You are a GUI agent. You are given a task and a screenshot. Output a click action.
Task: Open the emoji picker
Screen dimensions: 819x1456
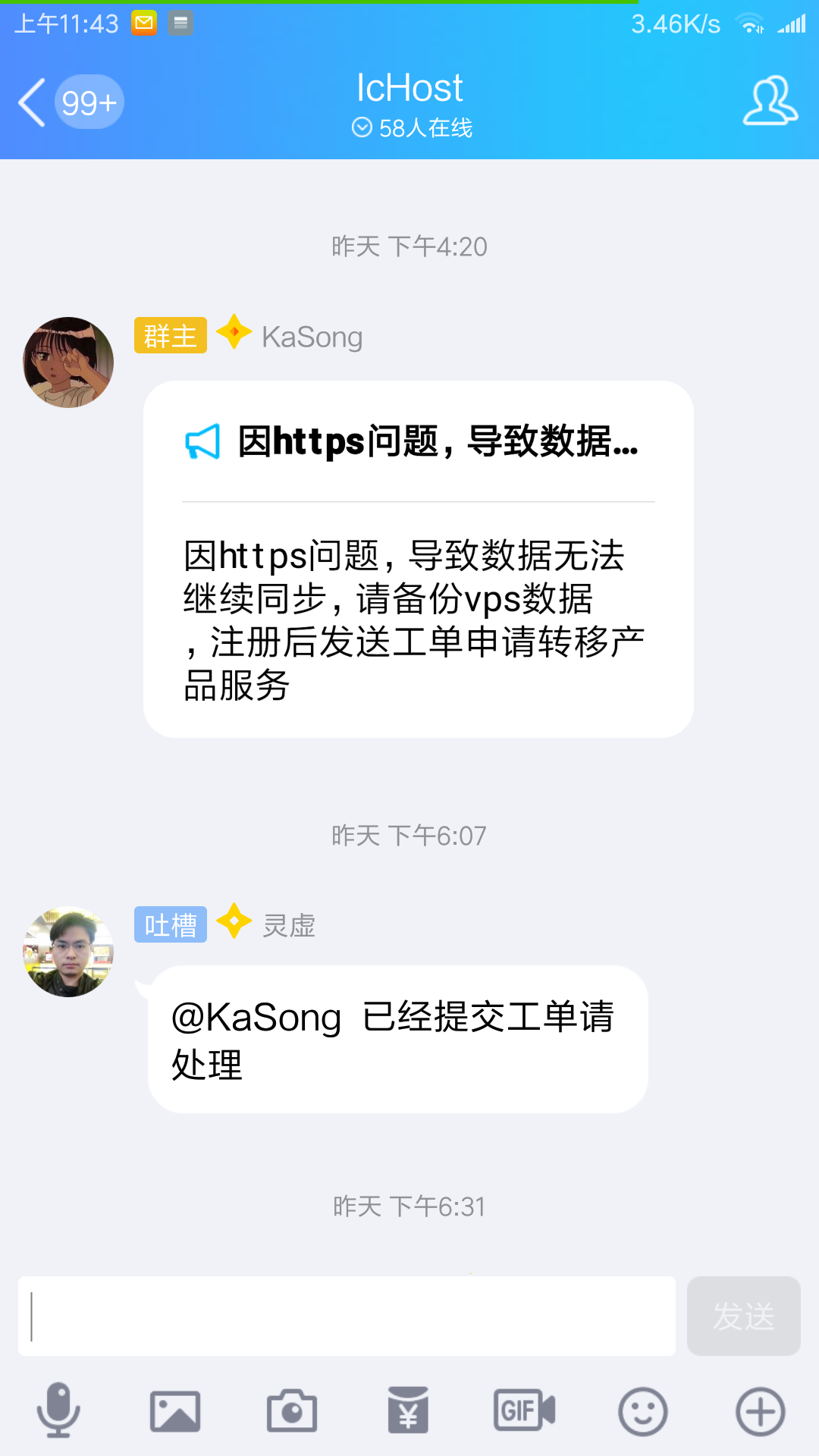[643, 1411]
